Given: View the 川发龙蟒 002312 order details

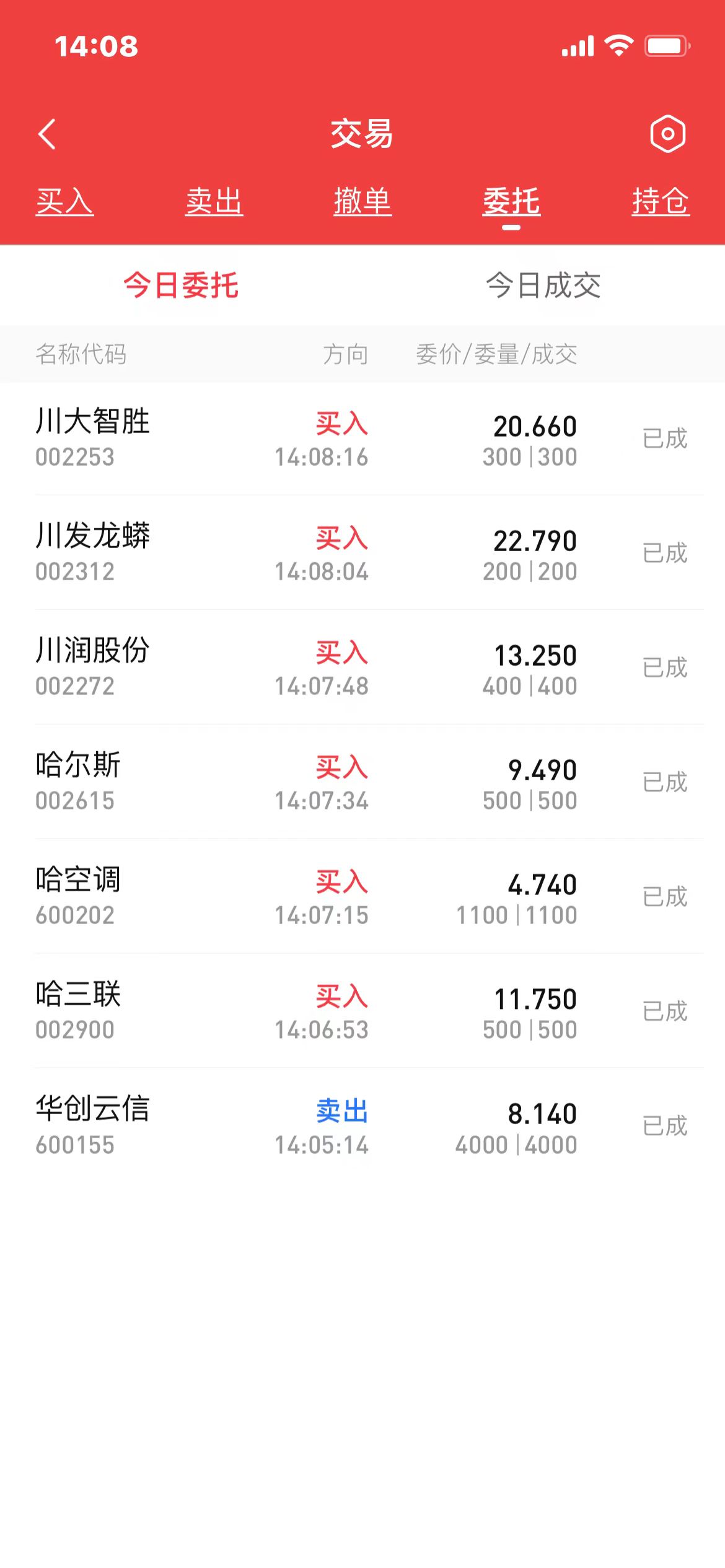Looking at the screenshot, I should (x=362, y=553).
